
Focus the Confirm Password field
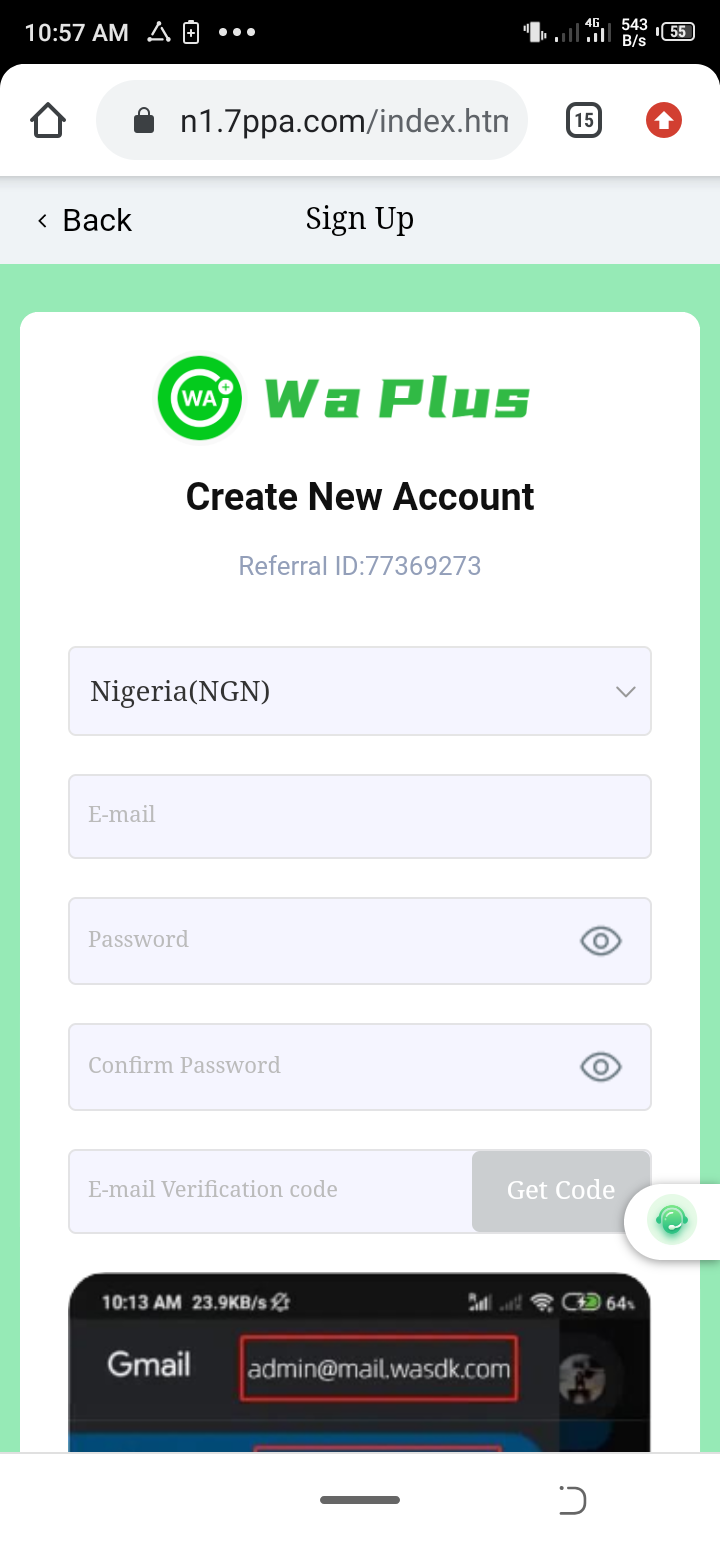(x=320, y=1066)
